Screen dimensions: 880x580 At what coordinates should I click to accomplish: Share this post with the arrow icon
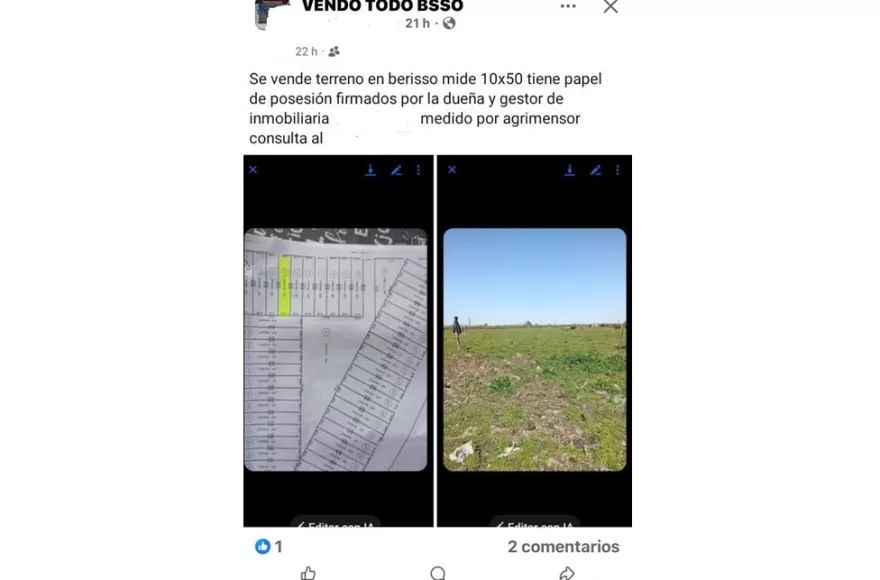point(566,572)
